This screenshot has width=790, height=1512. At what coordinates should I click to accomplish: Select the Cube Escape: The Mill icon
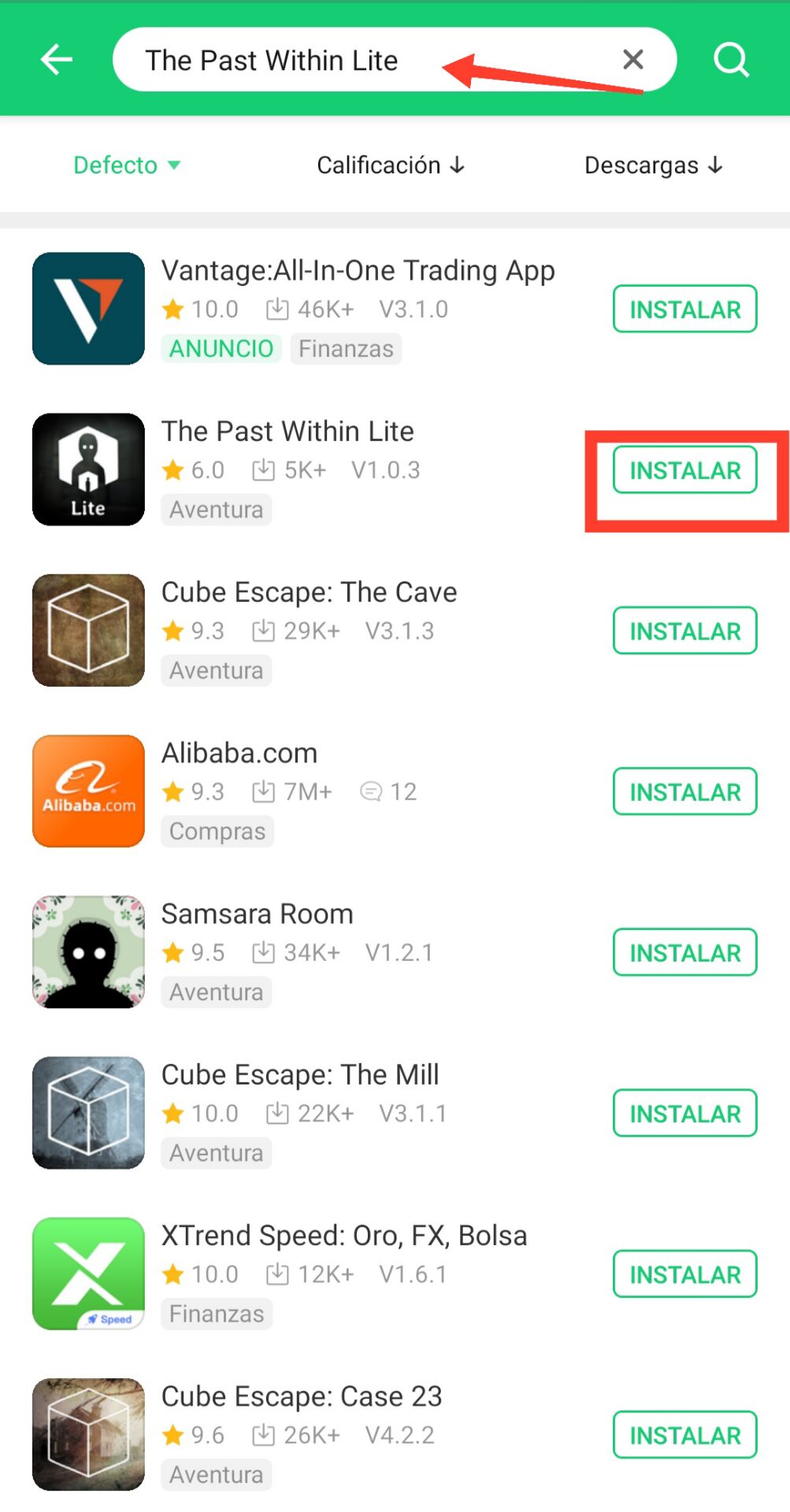87,1113
